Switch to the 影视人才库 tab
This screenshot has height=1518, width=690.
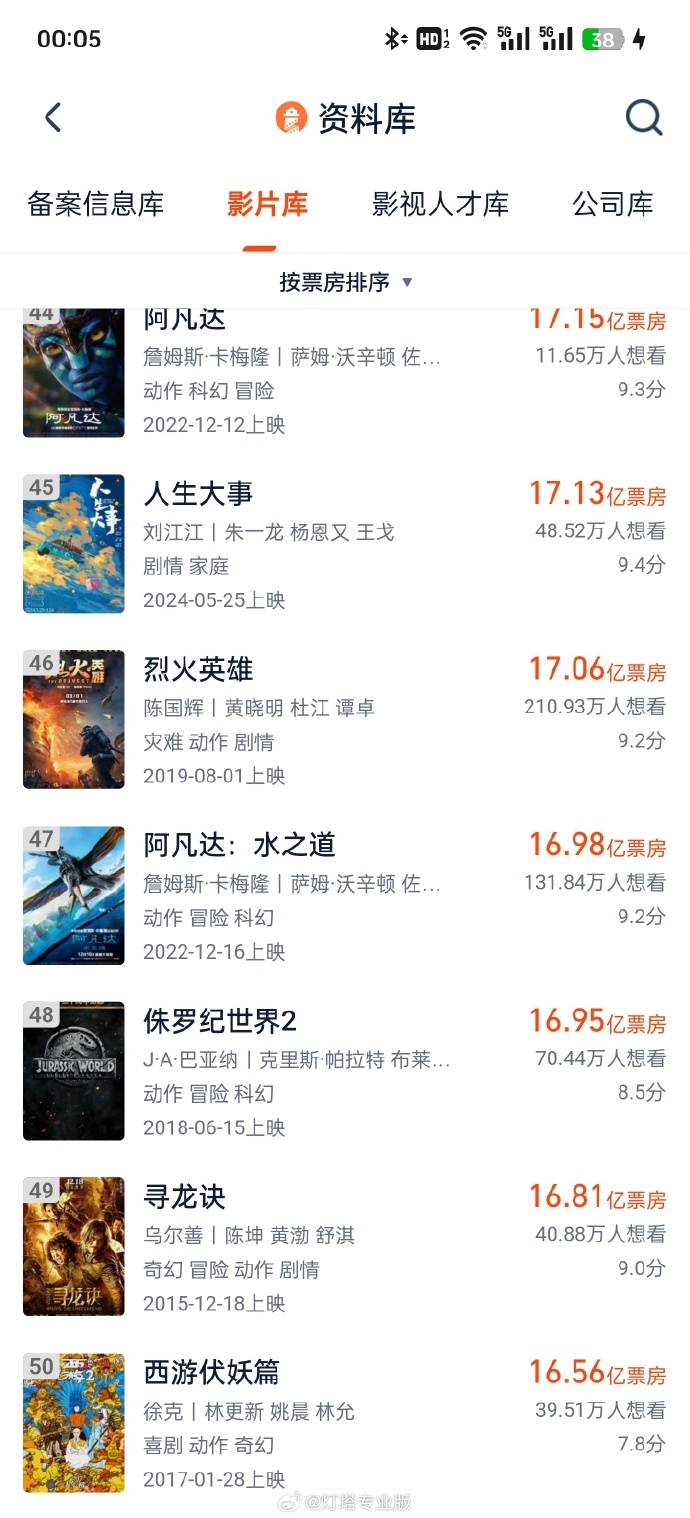click(x=440, y=204)
